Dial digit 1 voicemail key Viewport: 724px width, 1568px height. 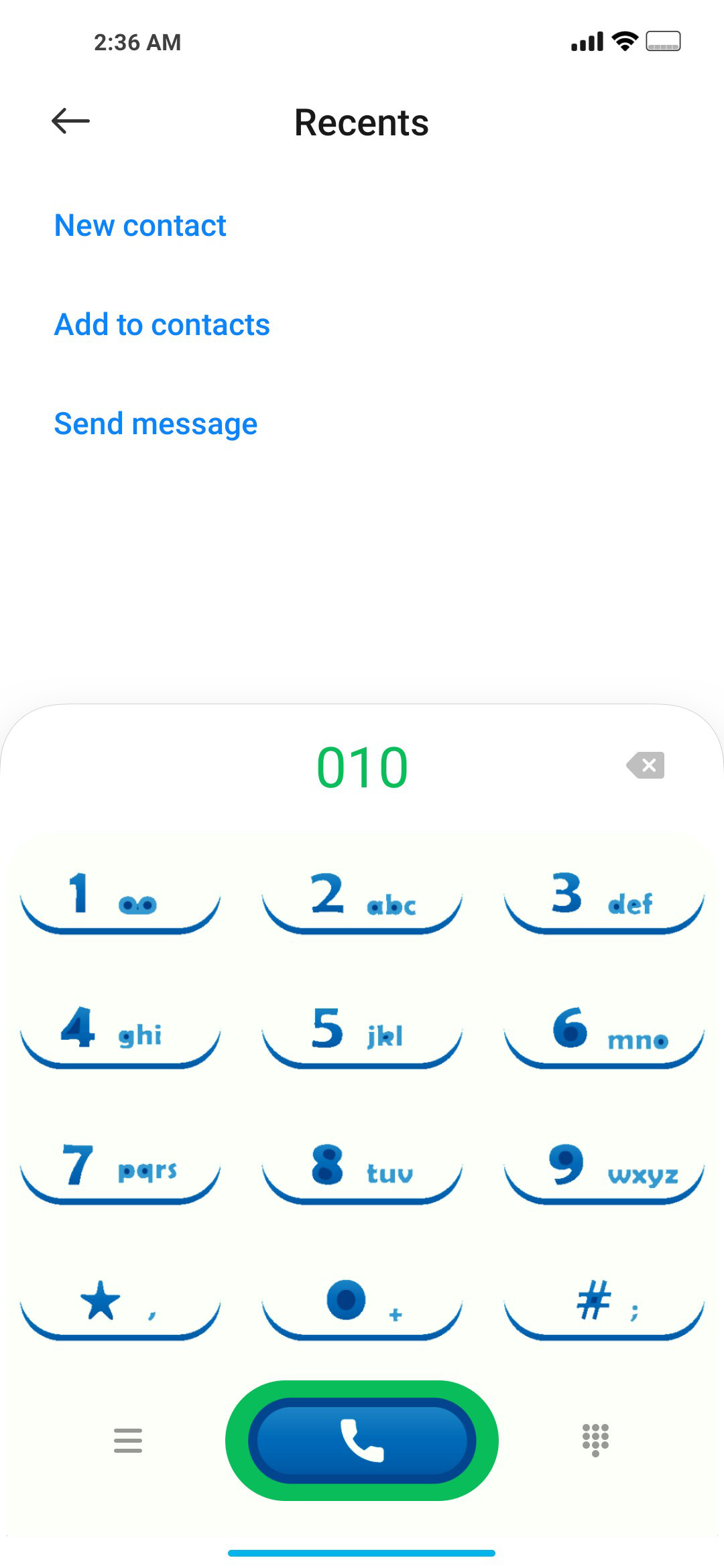[x=121, y=900]
